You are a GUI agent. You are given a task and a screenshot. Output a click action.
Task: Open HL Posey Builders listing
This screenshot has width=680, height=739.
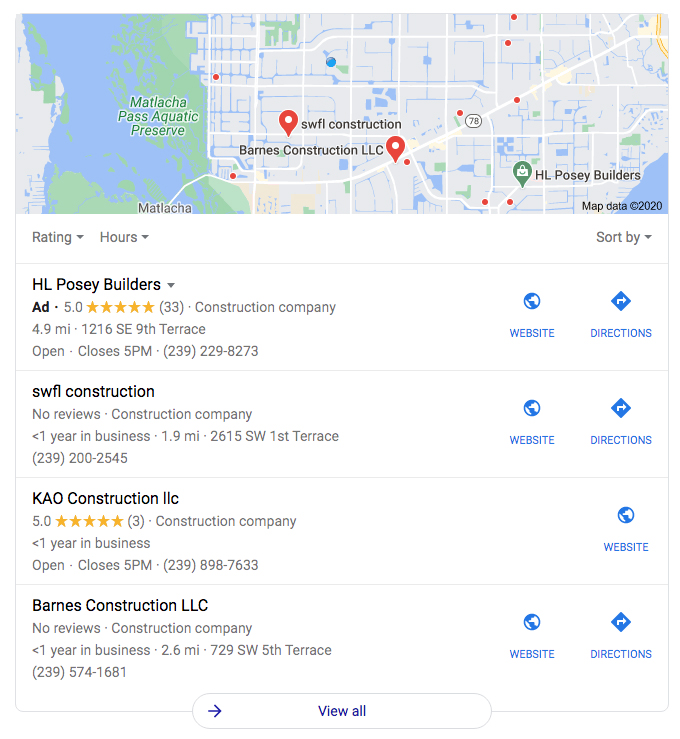(96, 285)
